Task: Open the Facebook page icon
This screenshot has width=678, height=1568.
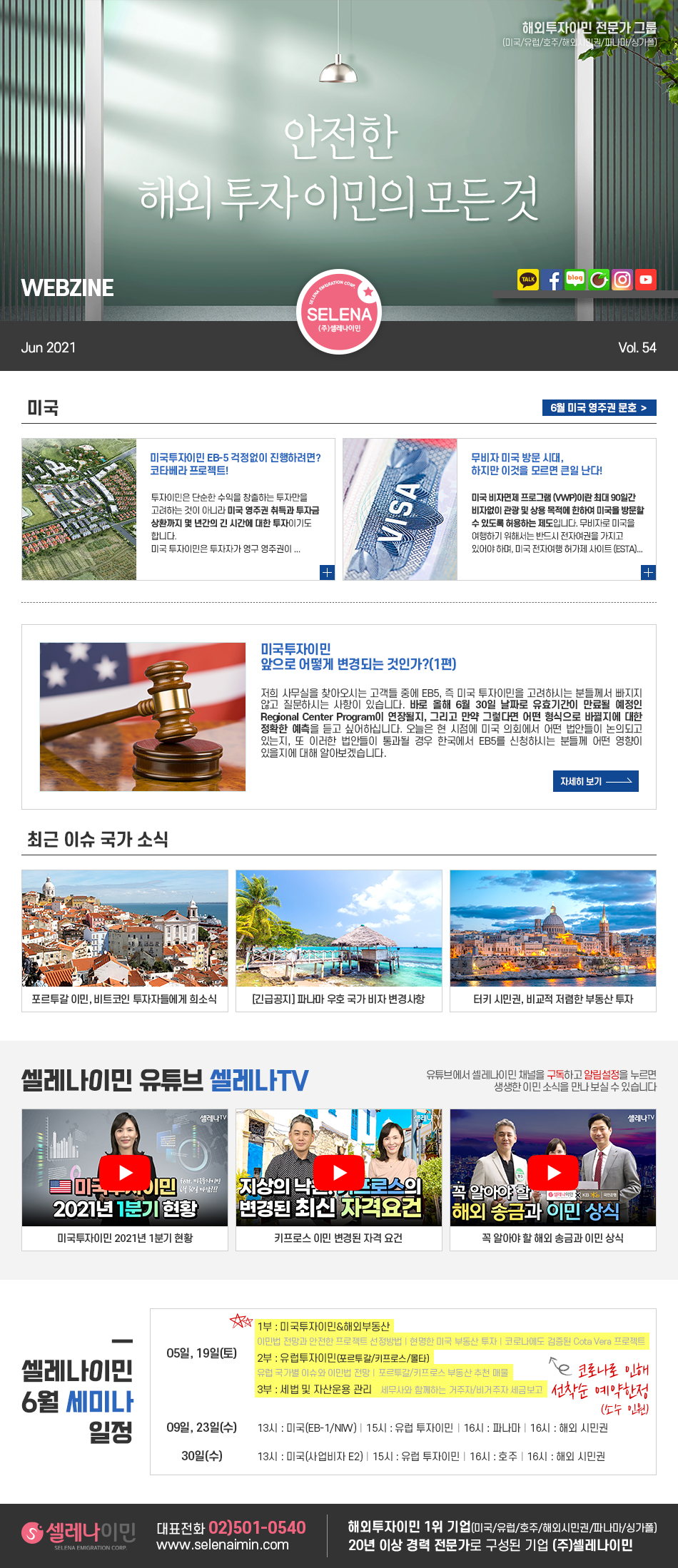Action: point(552,280)
